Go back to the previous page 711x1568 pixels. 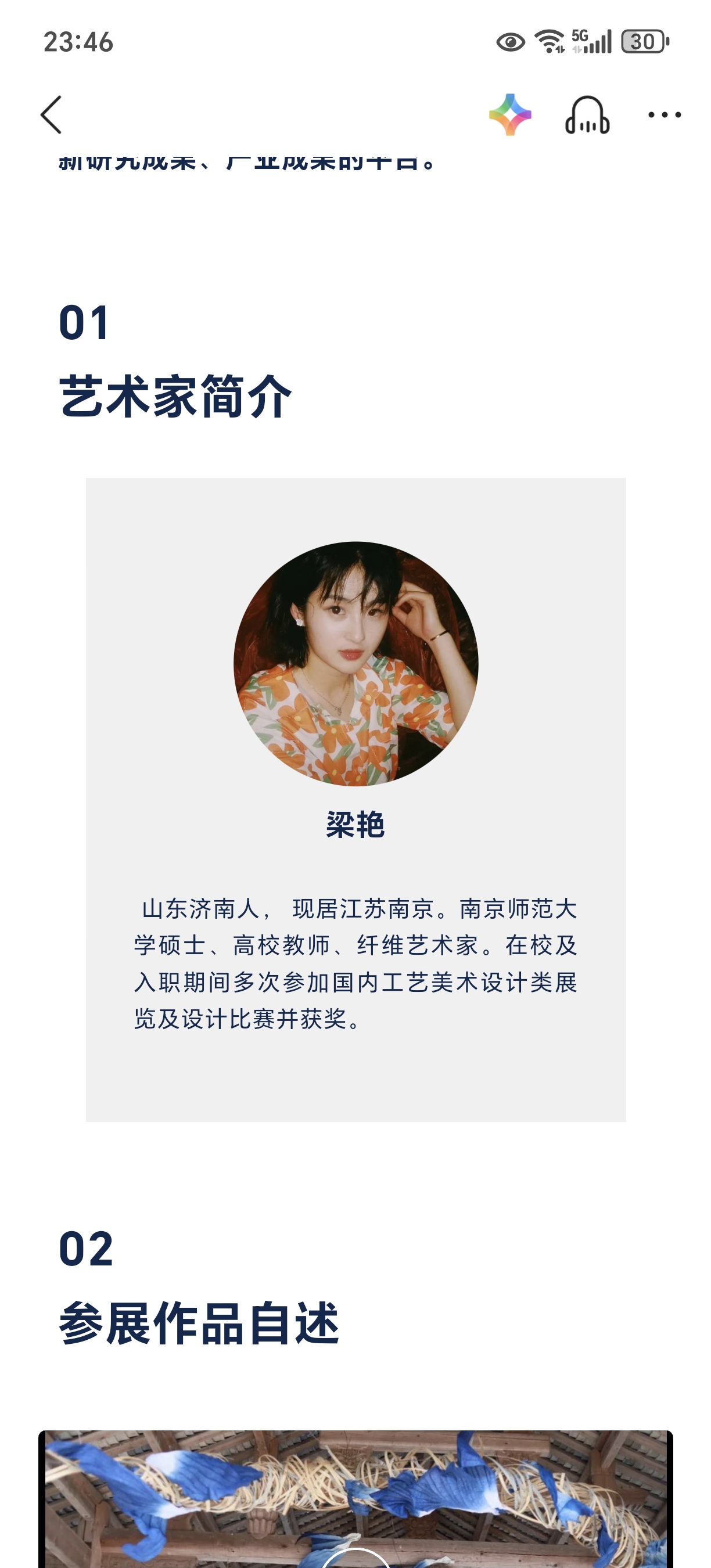(x=52, y=114)
